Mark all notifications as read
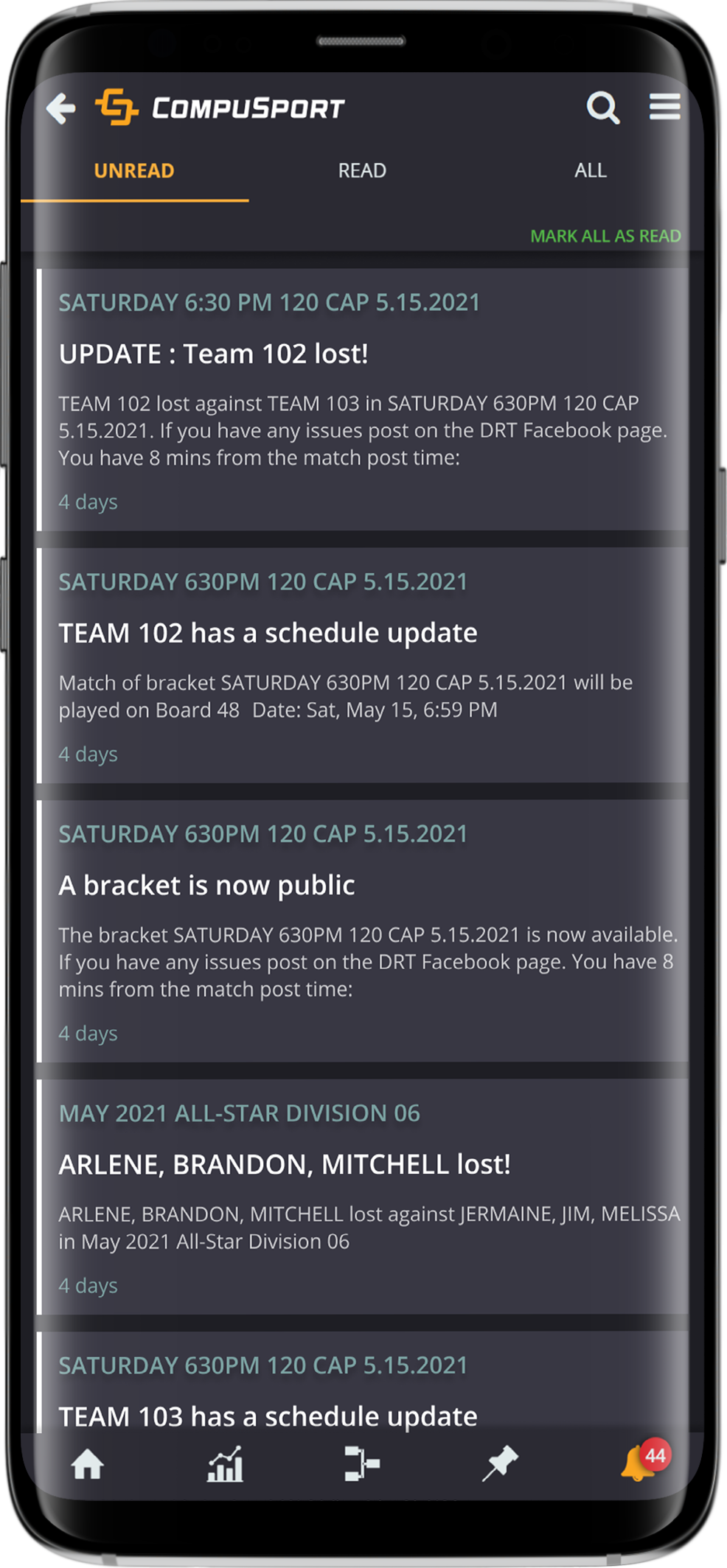 (x=605, y=236)
